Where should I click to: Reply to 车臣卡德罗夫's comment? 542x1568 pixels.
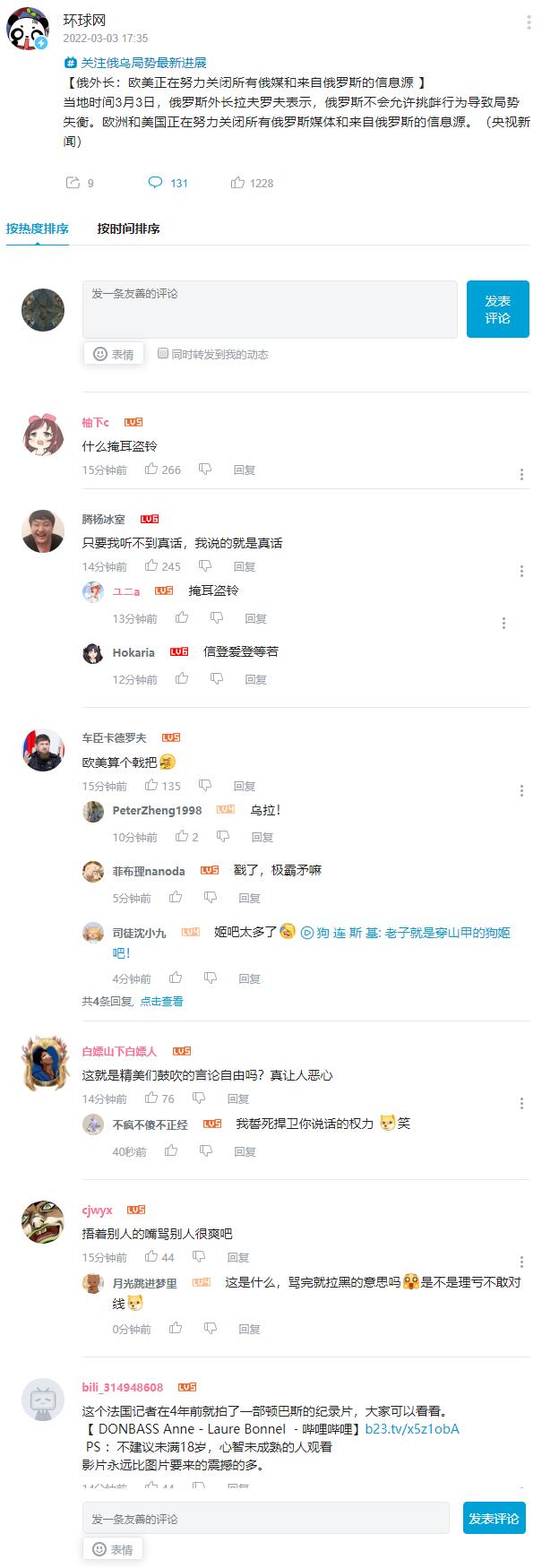tap(244, 786)
